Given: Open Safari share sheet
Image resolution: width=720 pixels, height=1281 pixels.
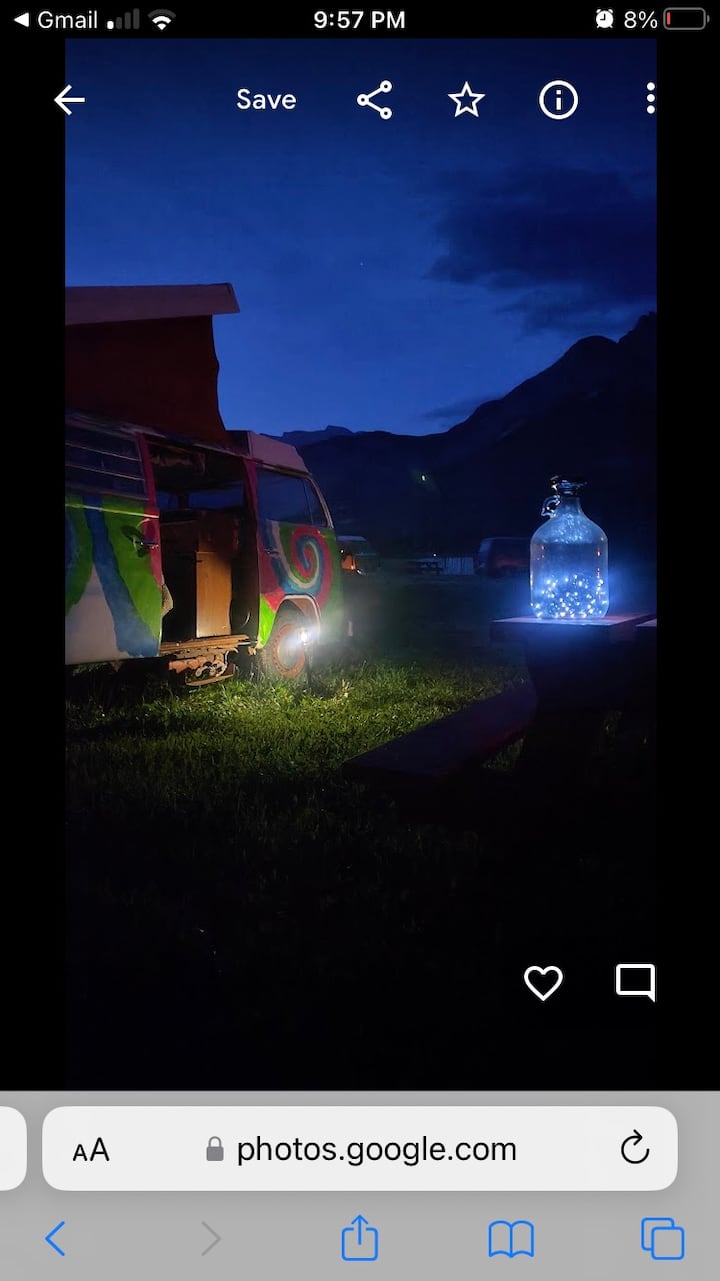Looking at the screenshot, I should (x=360, y=1238).
